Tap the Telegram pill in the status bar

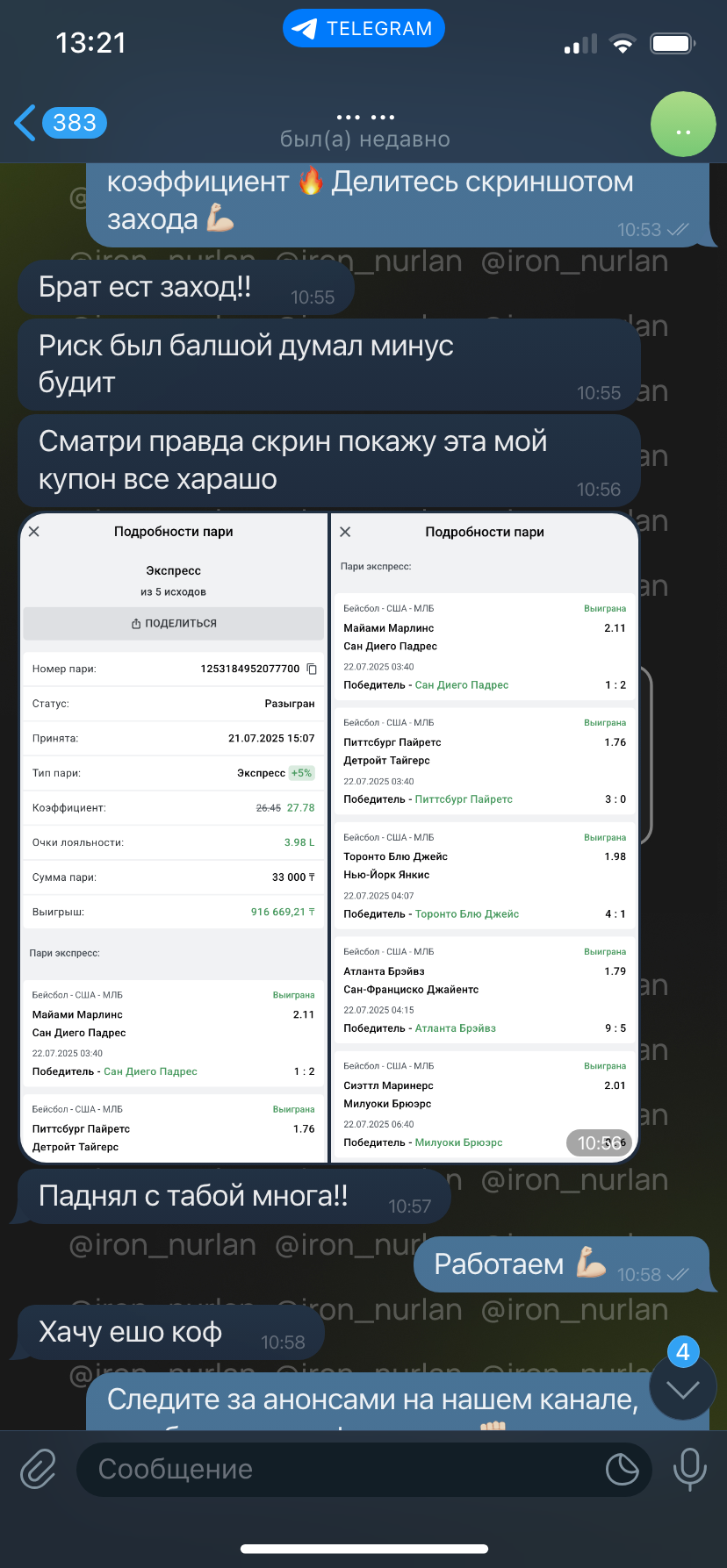[x=363, y=28]
